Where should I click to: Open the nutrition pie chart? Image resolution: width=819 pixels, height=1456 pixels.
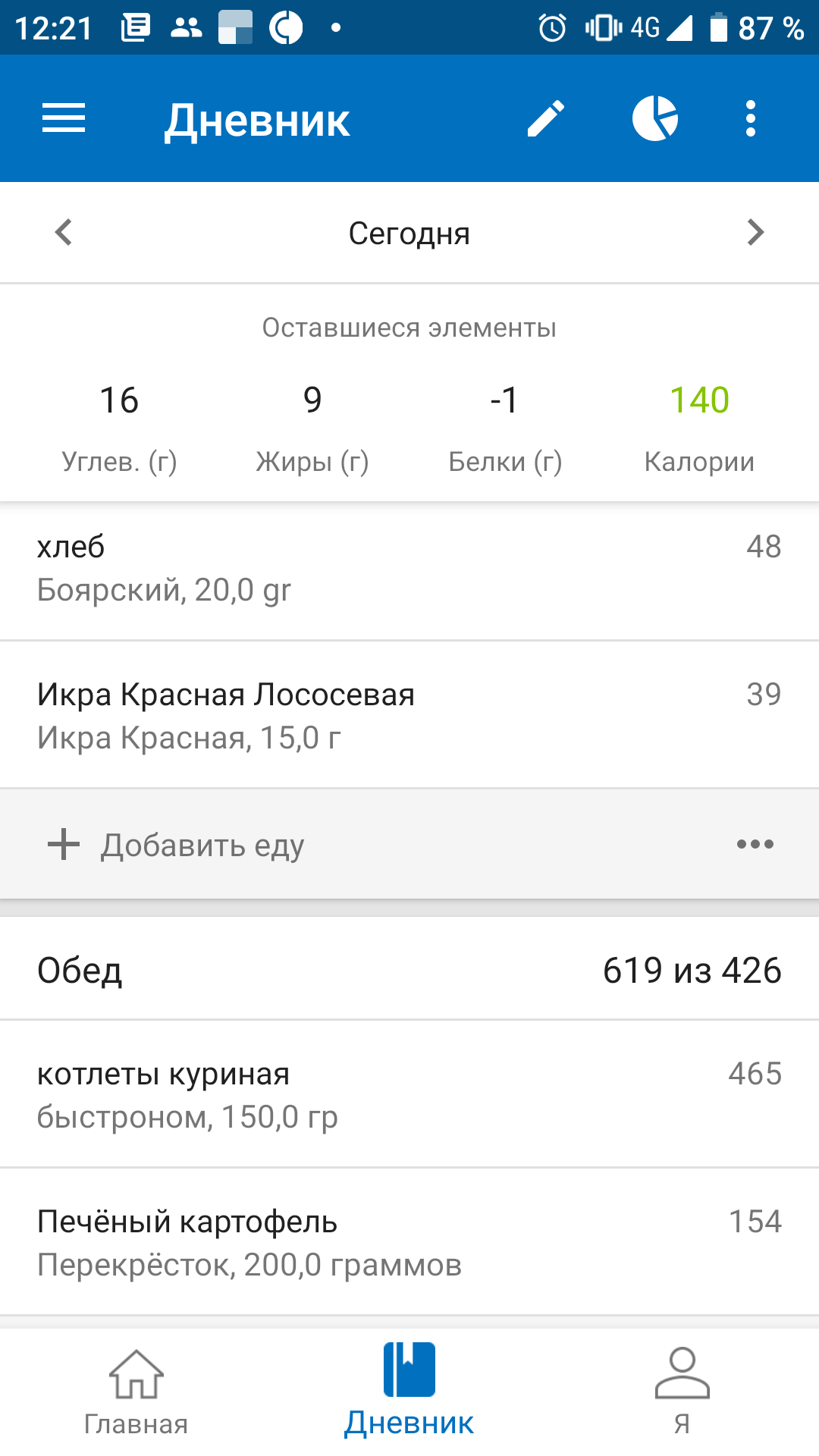[x=655, y=118]
